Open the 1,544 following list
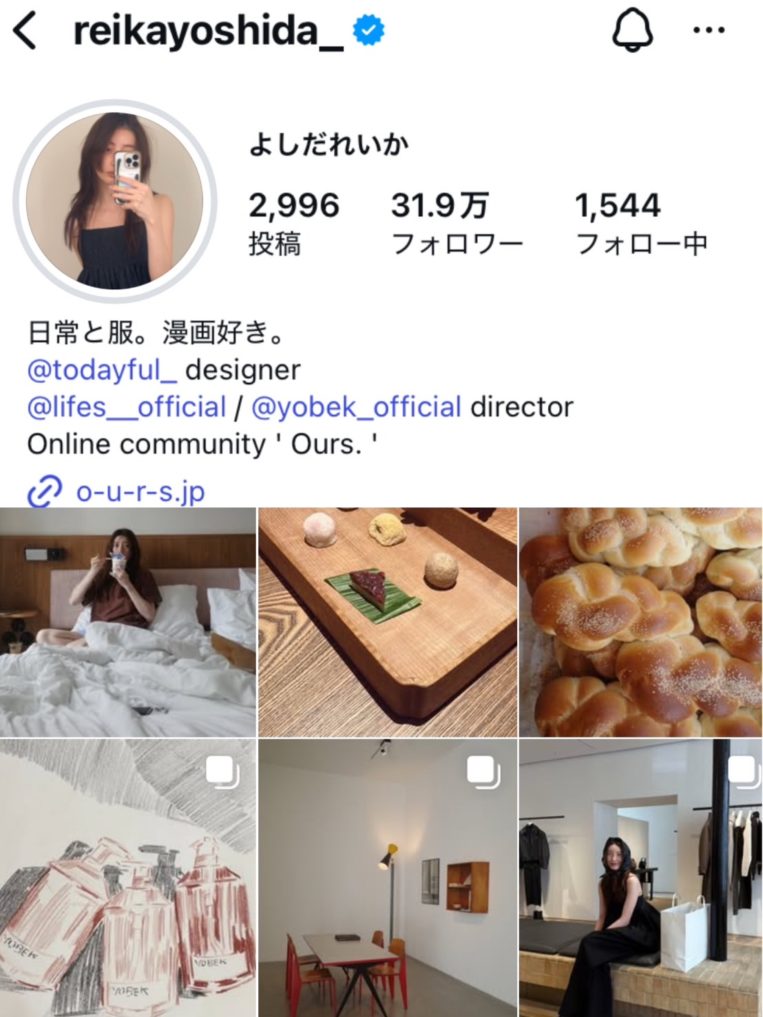 coord(641,223)
